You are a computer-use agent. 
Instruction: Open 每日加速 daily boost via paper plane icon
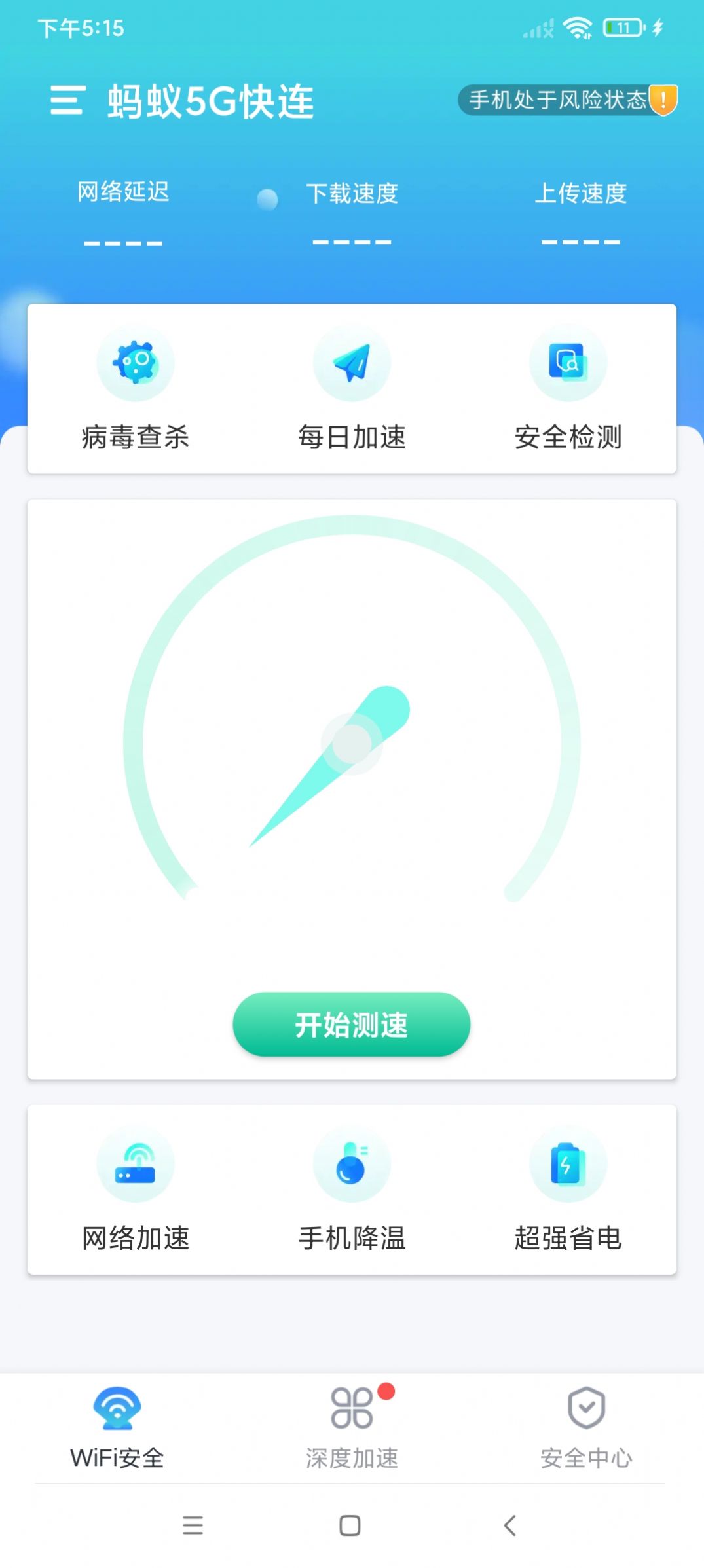(352, 363)
